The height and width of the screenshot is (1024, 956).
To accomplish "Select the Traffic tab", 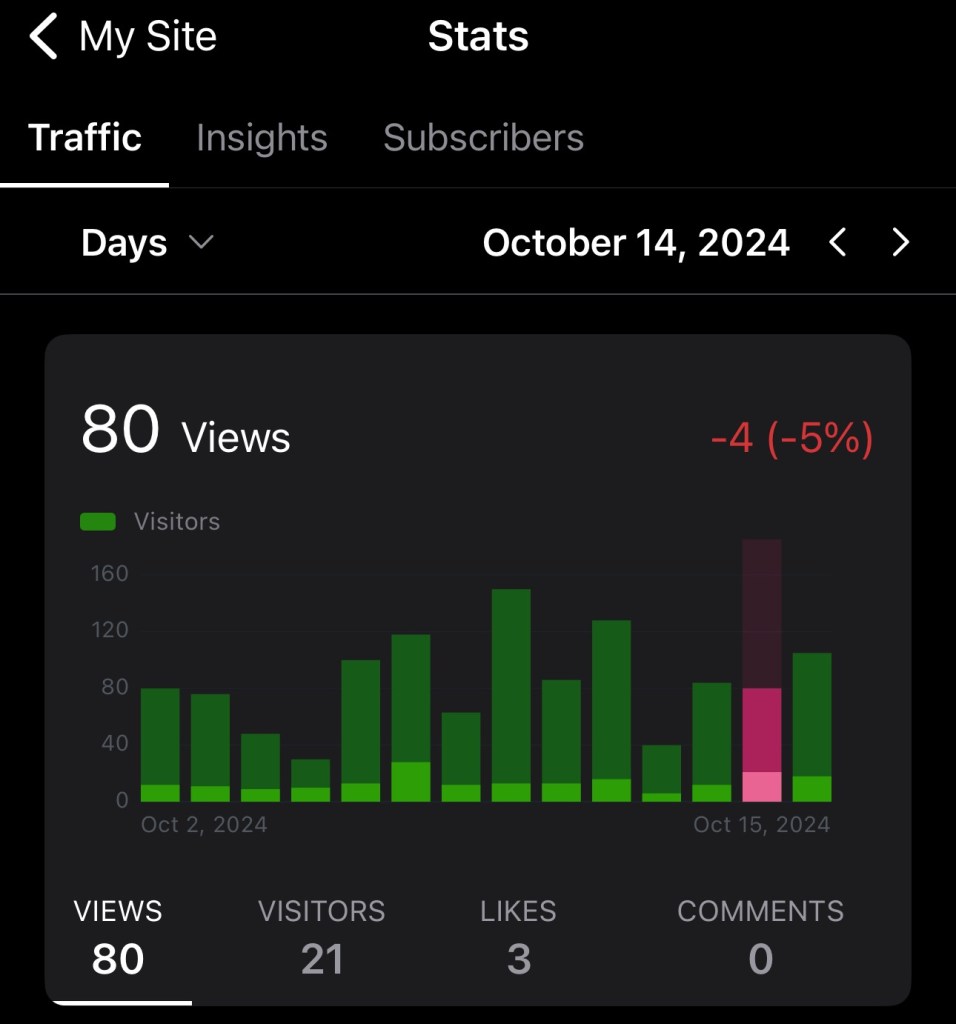I will (x=85, y=138).
